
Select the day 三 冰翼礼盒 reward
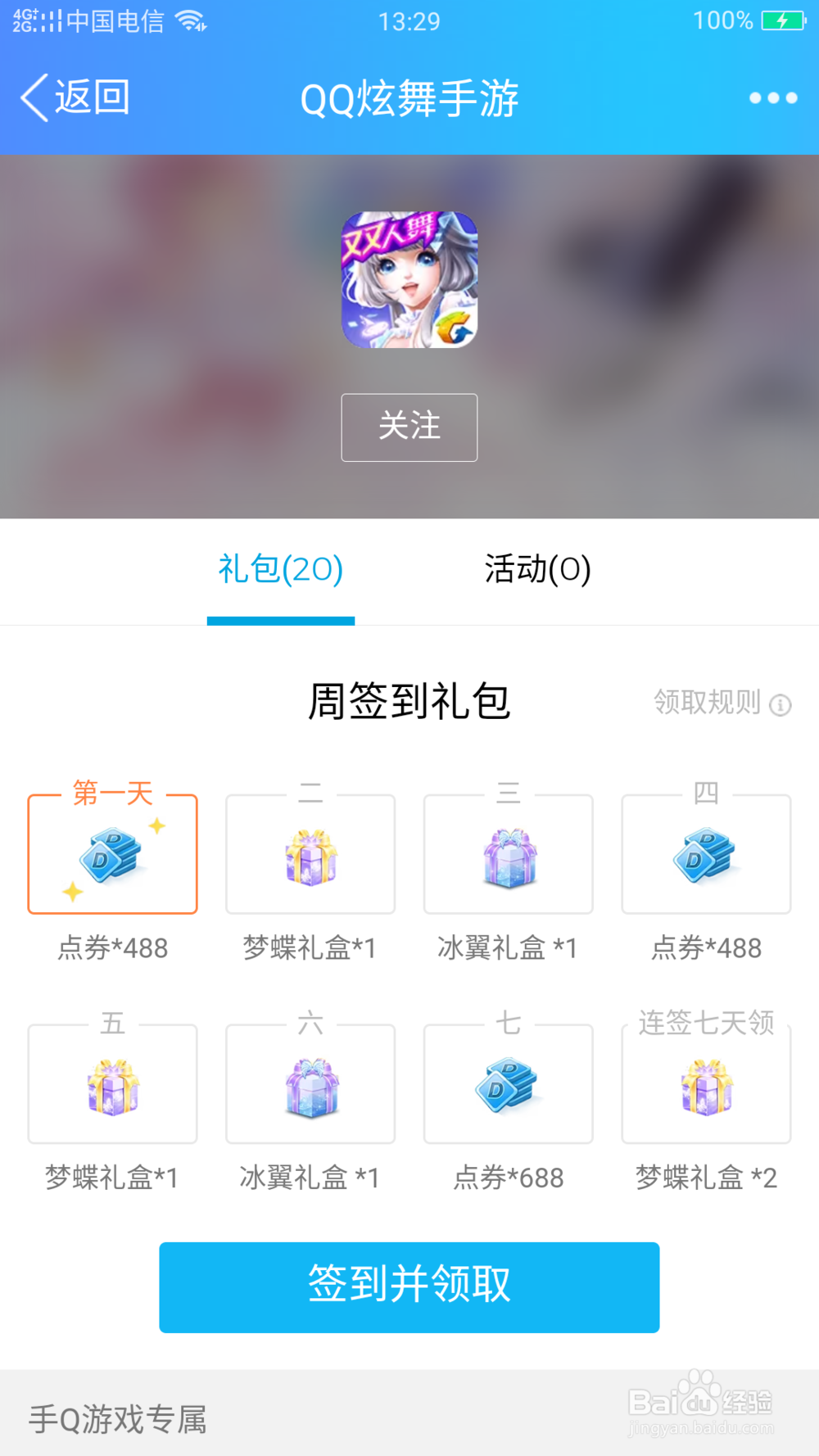508,852
